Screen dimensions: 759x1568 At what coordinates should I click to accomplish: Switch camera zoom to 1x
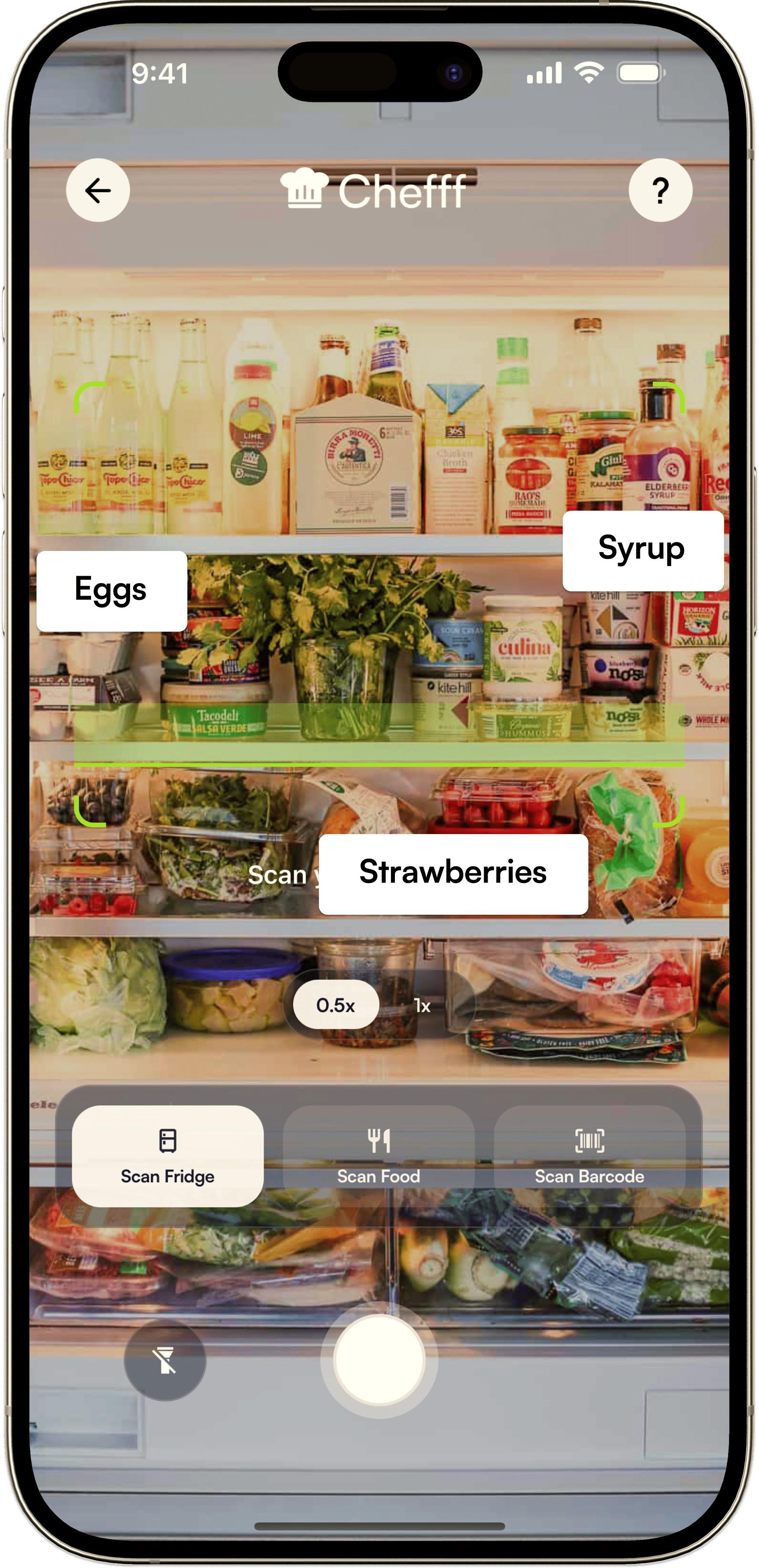pos(422,1006)
